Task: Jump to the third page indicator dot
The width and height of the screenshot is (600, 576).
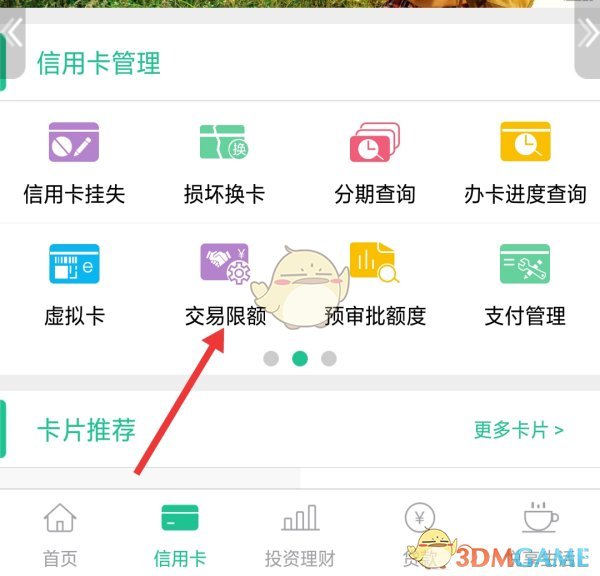Action: tap(329, 358)
